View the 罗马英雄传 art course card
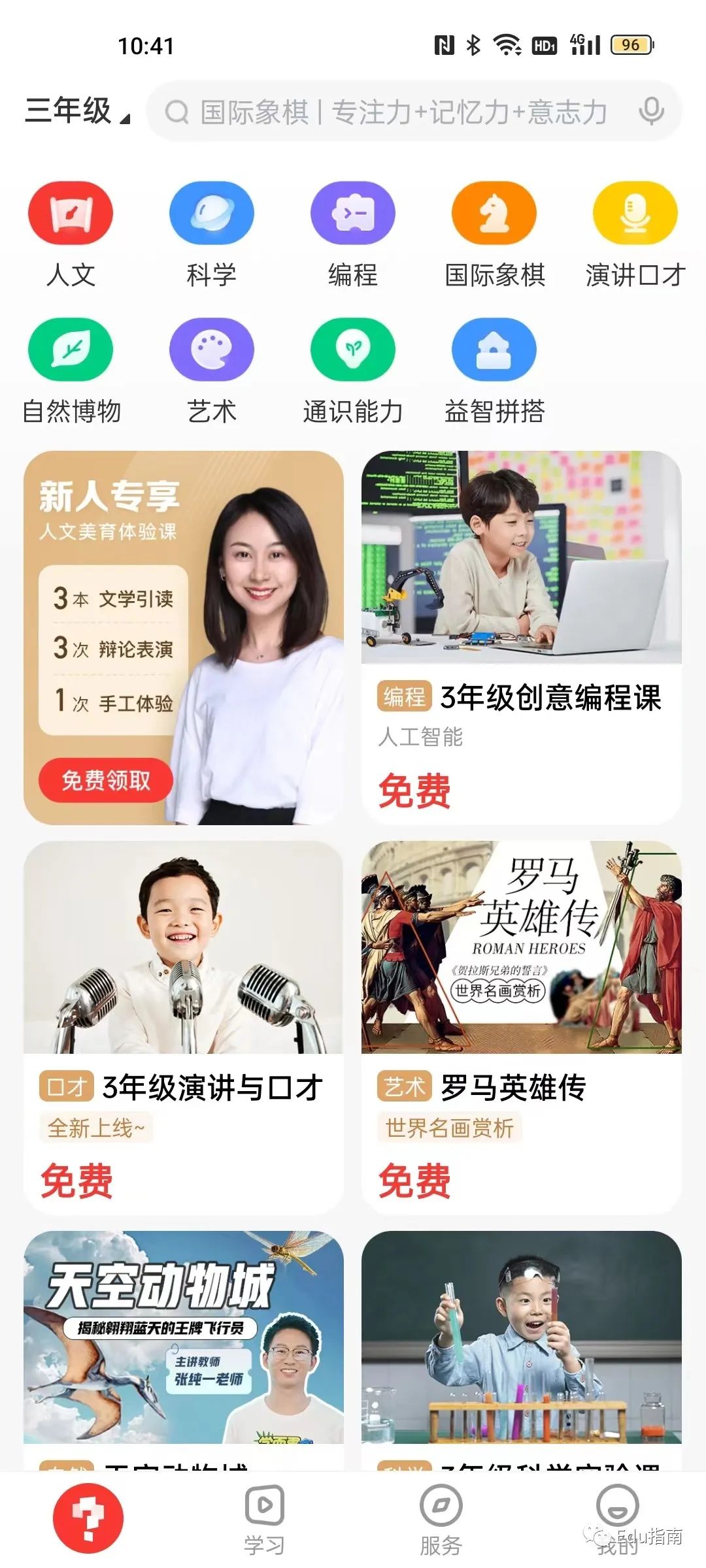 (x=521, y=1026)
